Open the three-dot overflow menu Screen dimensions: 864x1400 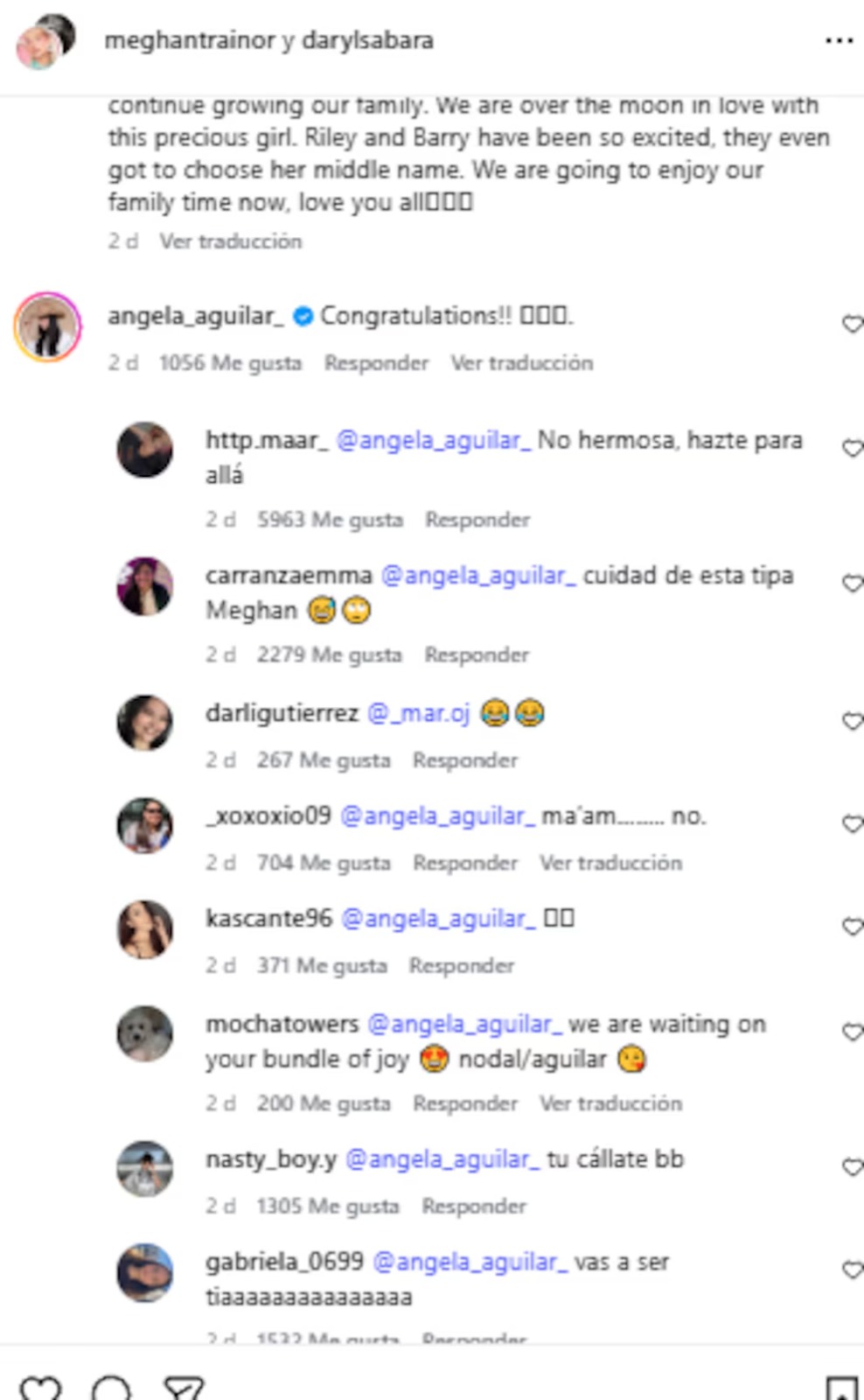[839, 40]
